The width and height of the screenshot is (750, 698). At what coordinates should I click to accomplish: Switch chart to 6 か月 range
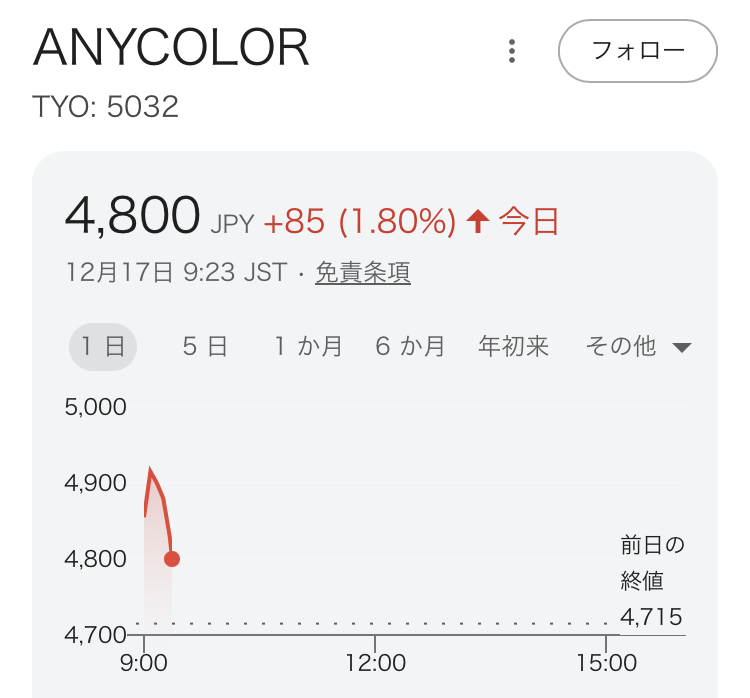pos(410,347)
